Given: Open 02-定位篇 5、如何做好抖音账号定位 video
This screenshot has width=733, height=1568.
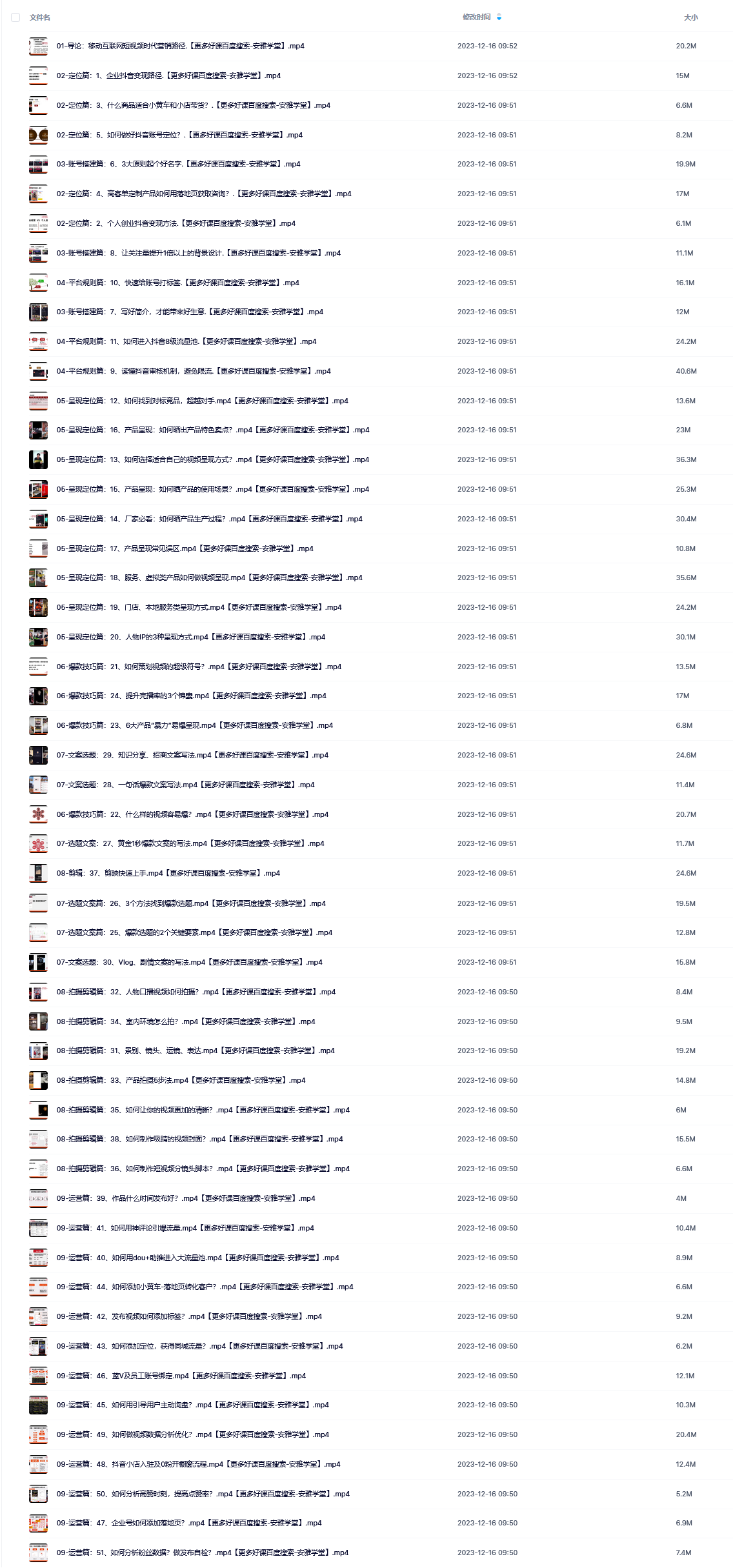Looking at the screenshot, I should click(179, 136).
